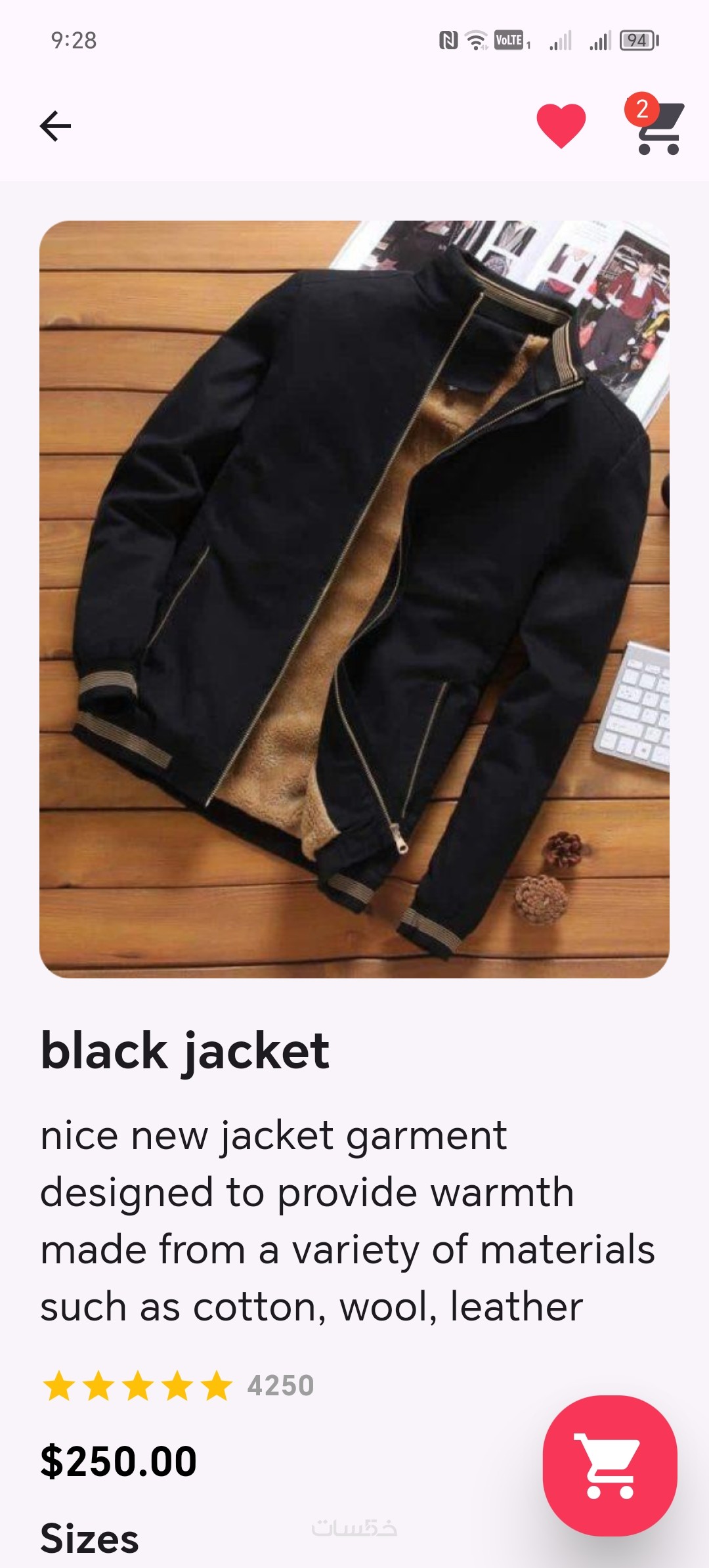Toggle the red heart favorite icon
This screenshot has width=709, height=1568.
pyautogui.click(x=561, y=126)
